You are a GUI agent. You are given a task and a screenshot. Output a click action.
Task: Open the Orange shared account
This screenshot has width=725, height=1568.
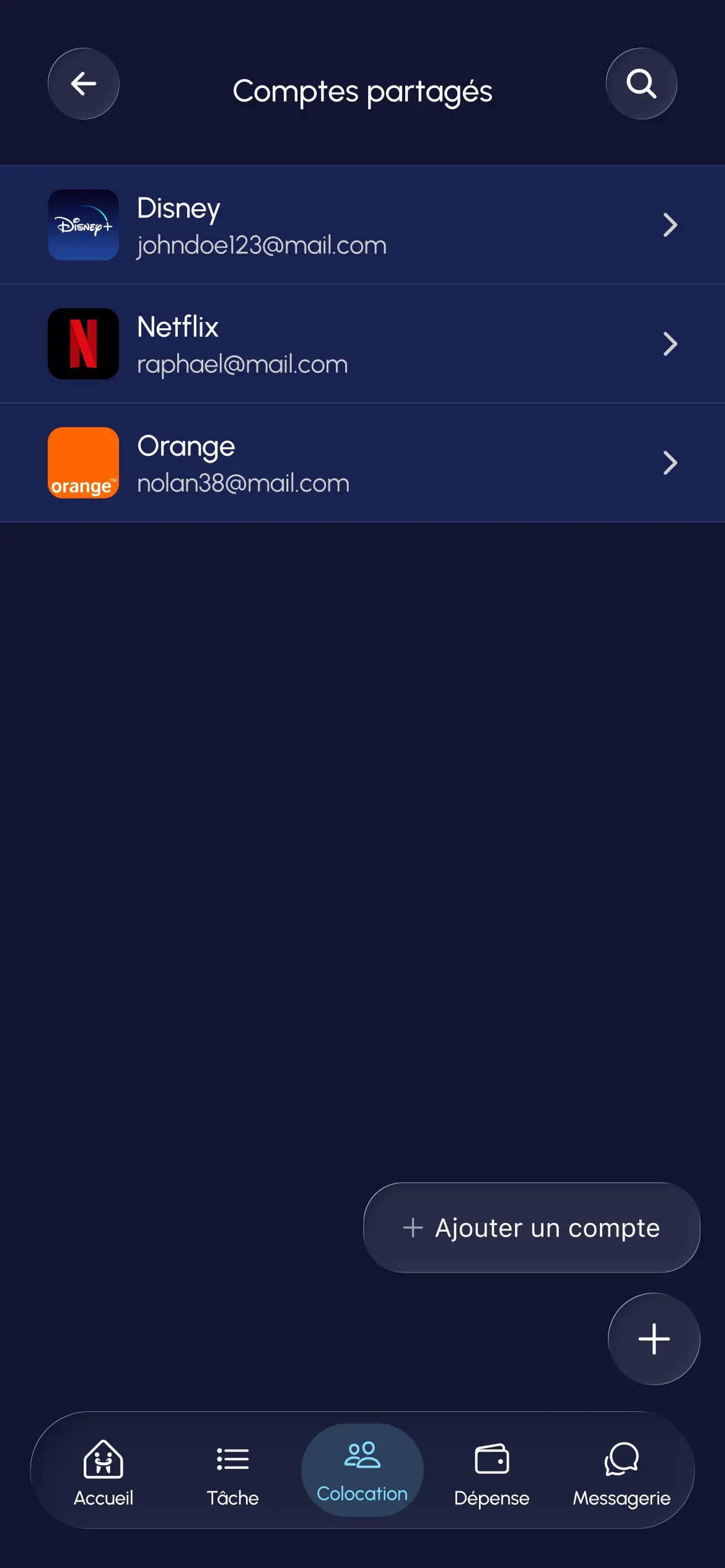(x=362, y=463)
